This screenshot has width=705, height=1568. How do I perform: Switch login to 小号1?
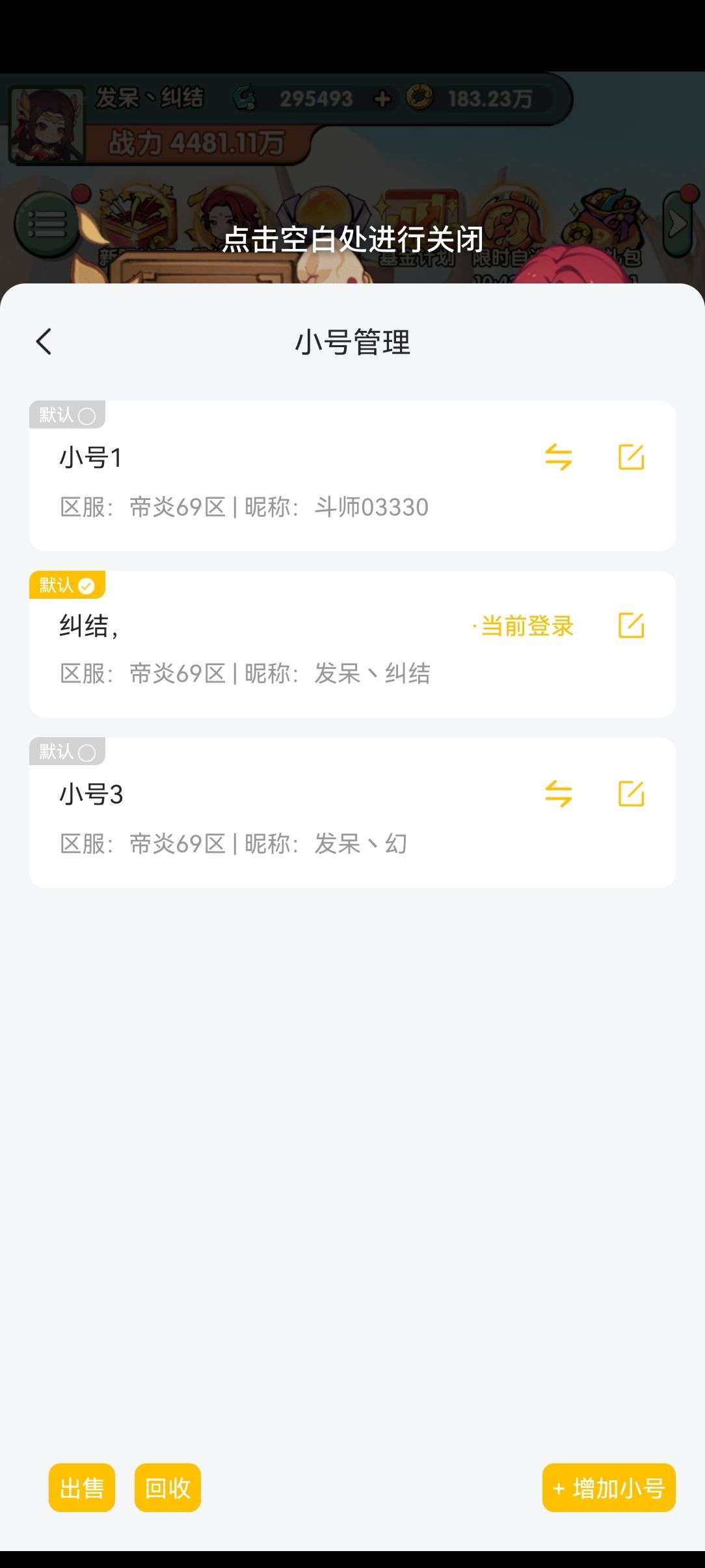tap(558, 457)
